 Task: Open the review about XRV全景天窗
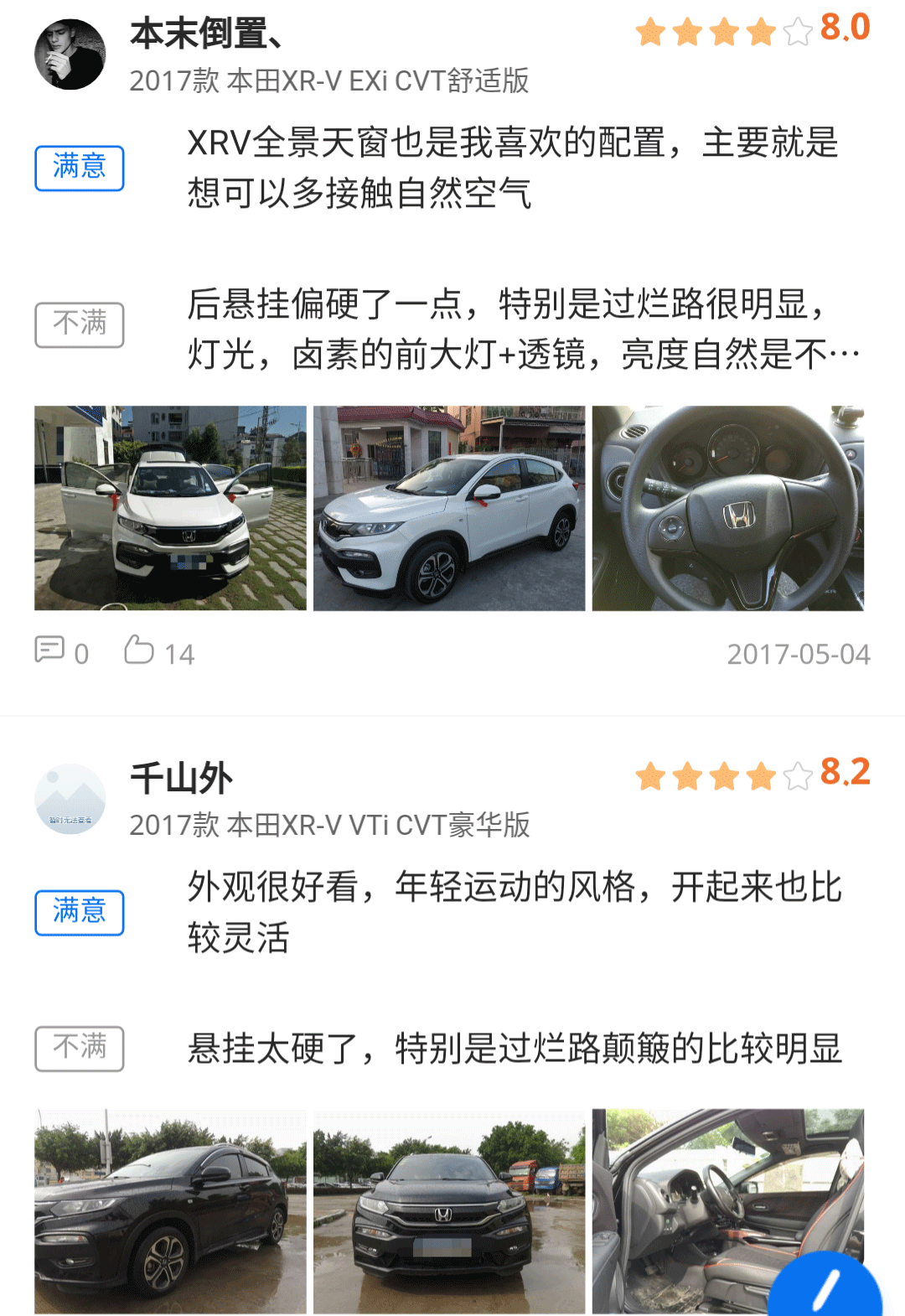coord(512,168)
